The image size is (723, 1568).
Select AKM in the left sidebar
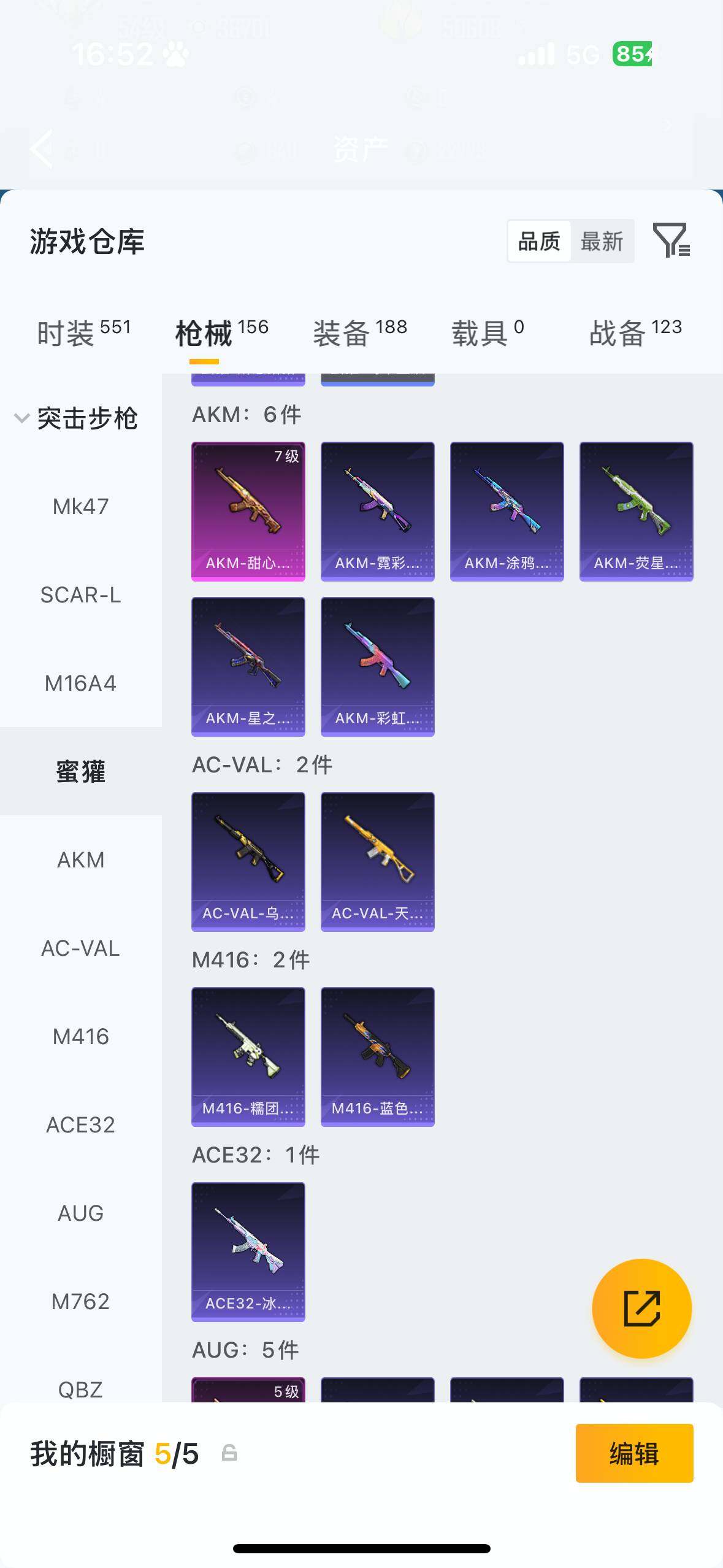pyautogui.click(x=80, y=859)
